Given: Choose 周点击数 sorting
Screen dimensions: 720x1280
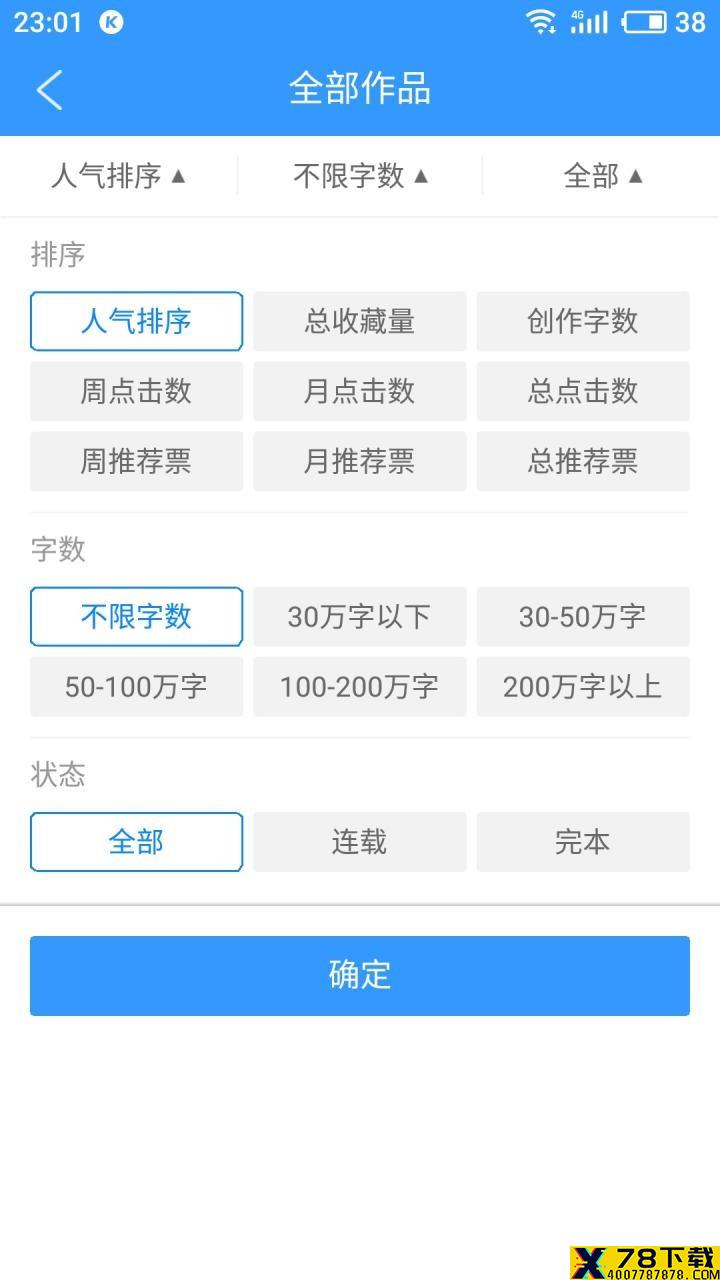Looking at the screenshot, I should tap(136, 391).
